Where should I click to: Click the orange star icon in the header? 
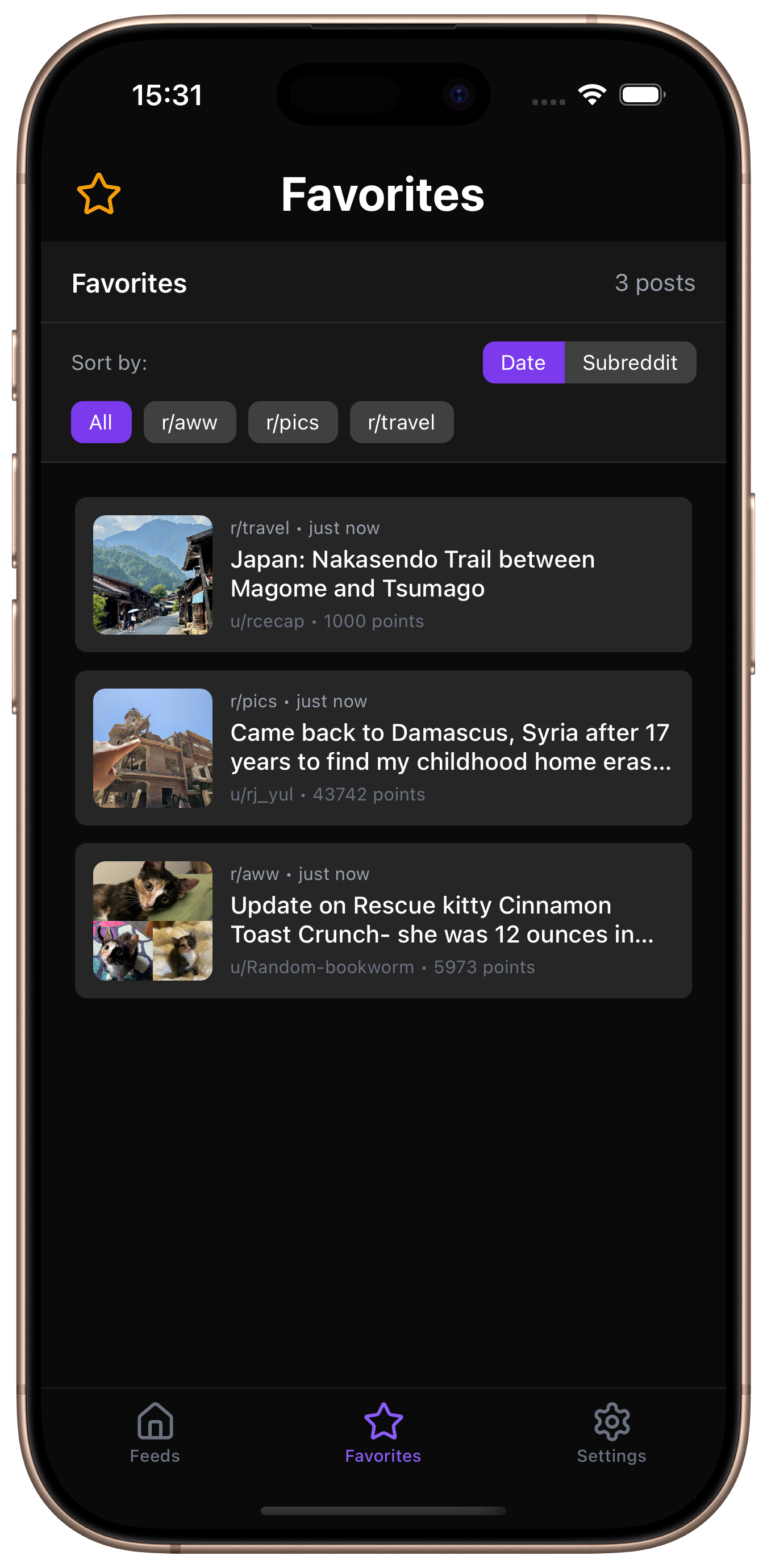point(97,195)
